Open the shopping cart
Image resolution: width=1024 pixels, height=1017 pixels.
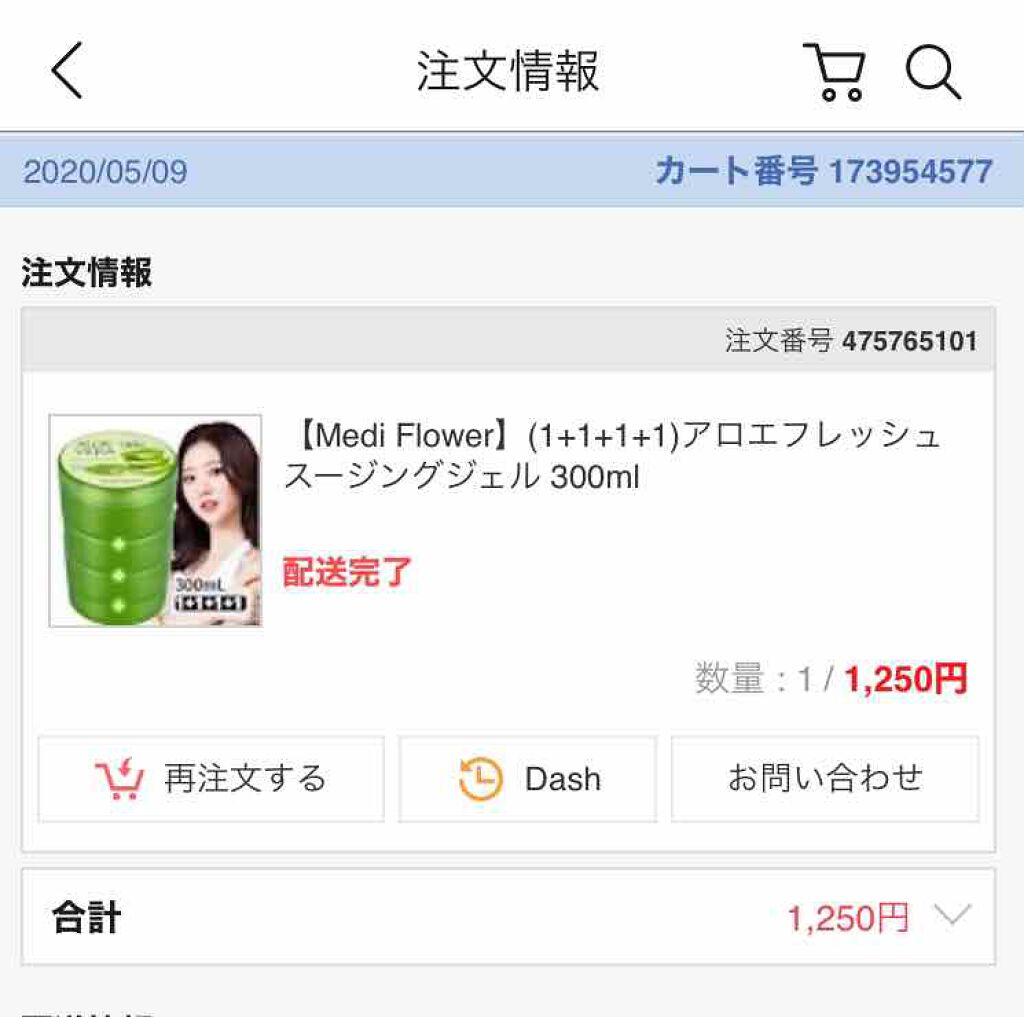[x=834, y=72]
